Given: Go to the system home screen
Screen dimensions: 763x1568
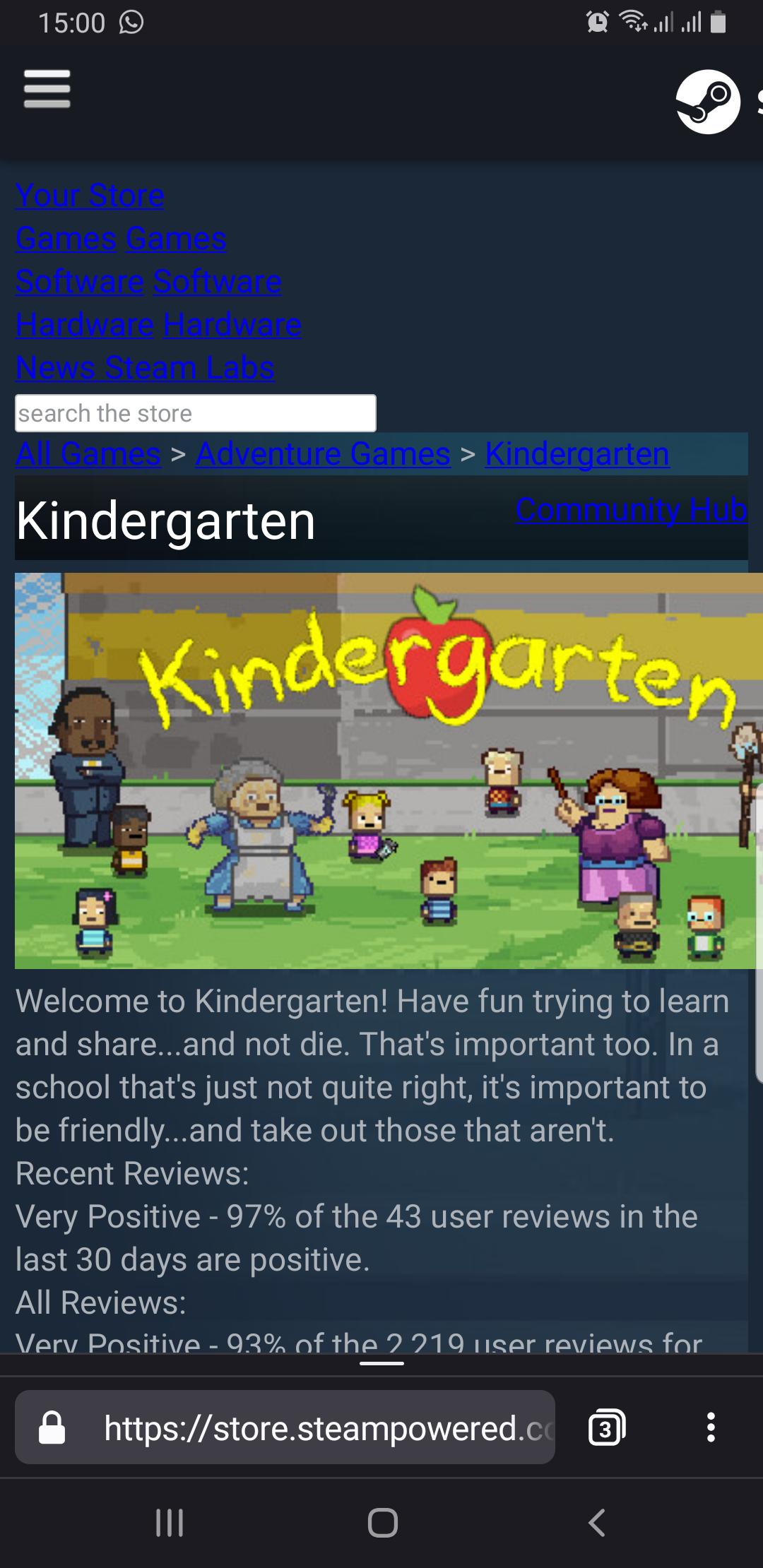Looking at the screenshot, I should (x=382, y=1523).
